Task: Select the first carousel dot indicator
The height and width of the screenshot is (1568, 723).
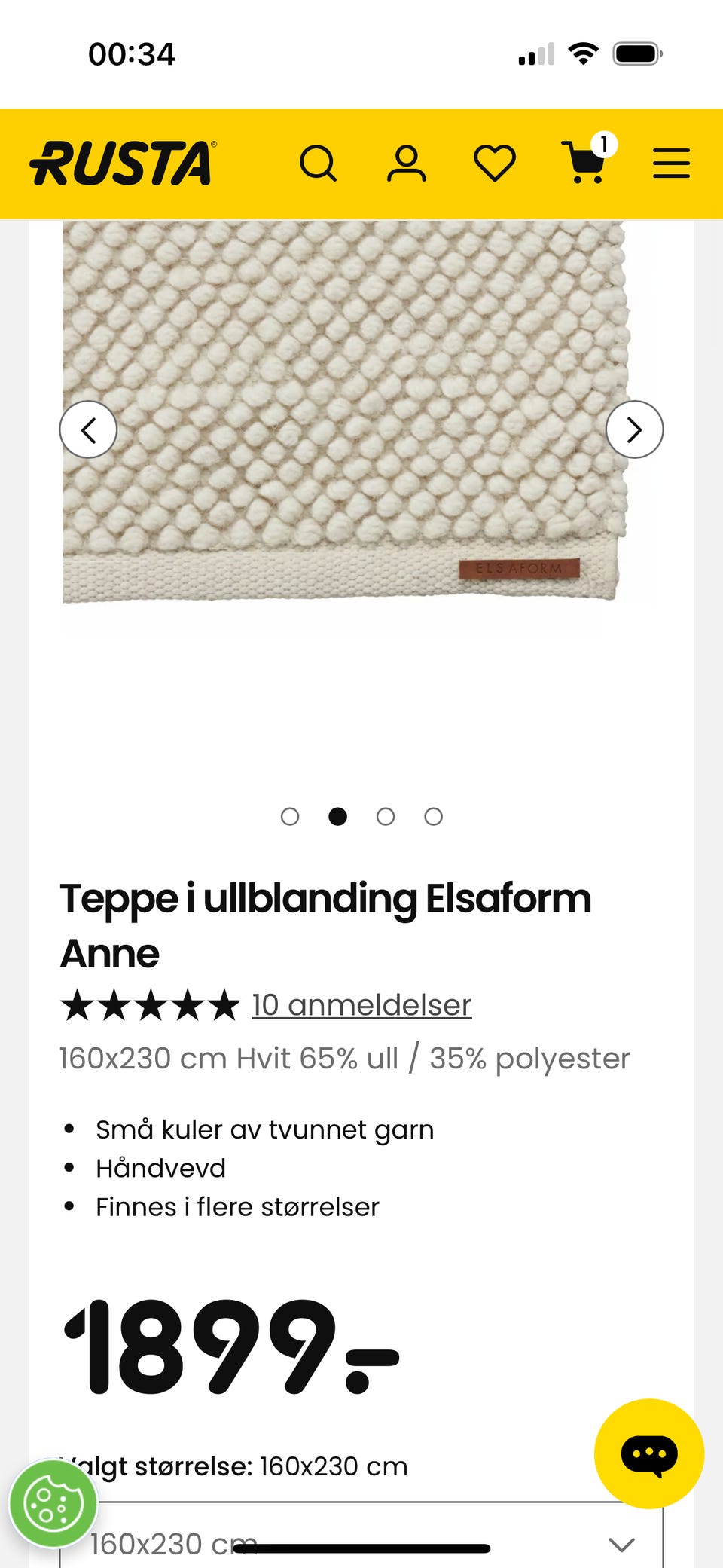Action: (290, 816)
